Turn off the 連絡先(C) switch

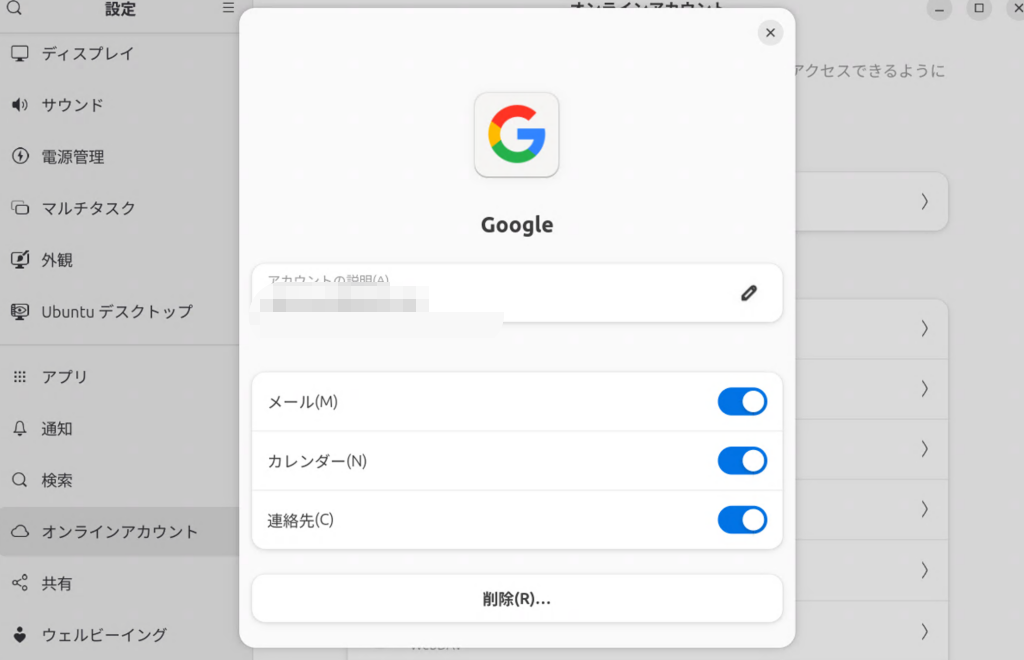pyautogui.click(x=742, y=520)
